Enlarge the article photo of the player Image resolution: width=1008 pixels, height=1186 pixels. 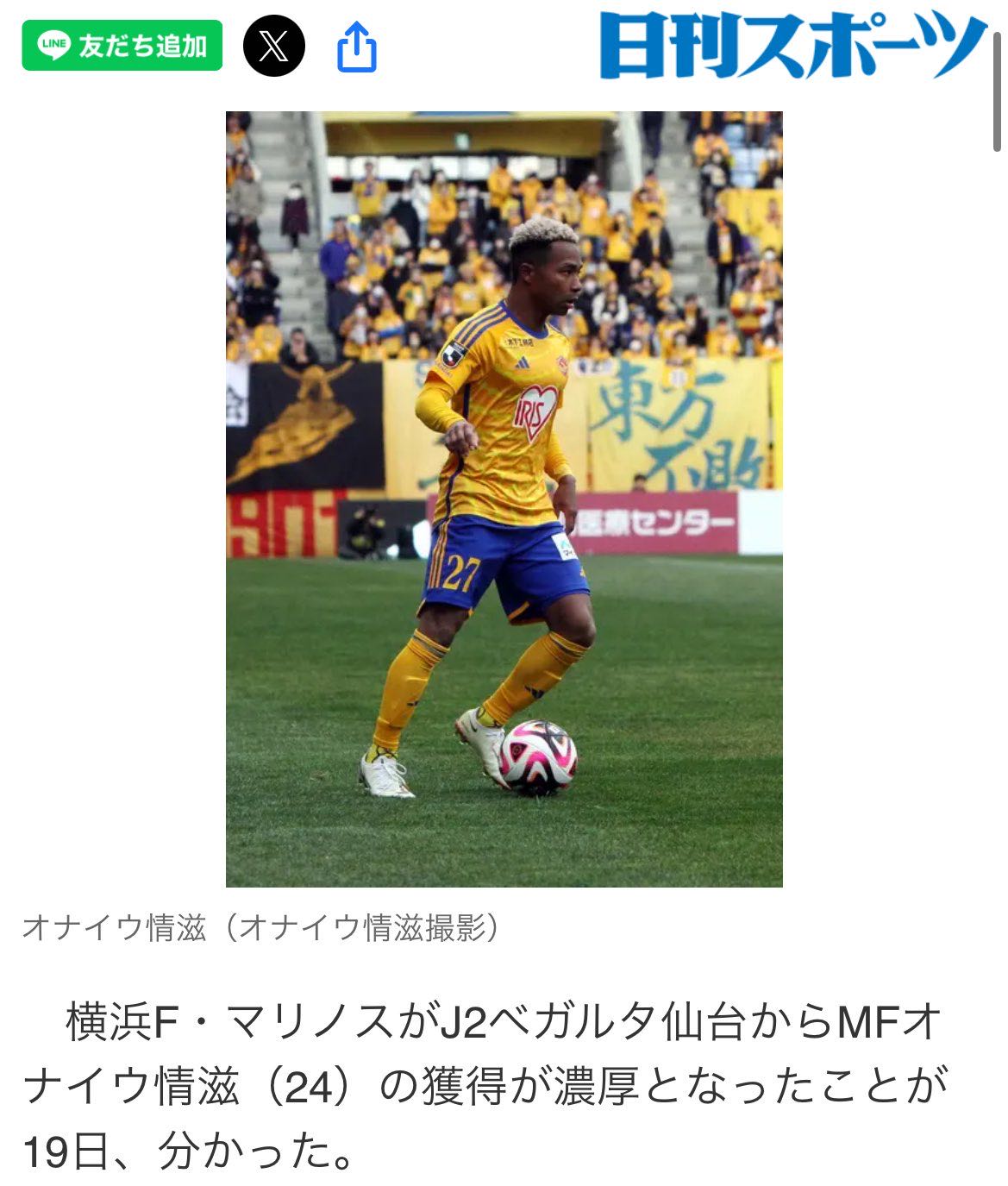(504, 499)
